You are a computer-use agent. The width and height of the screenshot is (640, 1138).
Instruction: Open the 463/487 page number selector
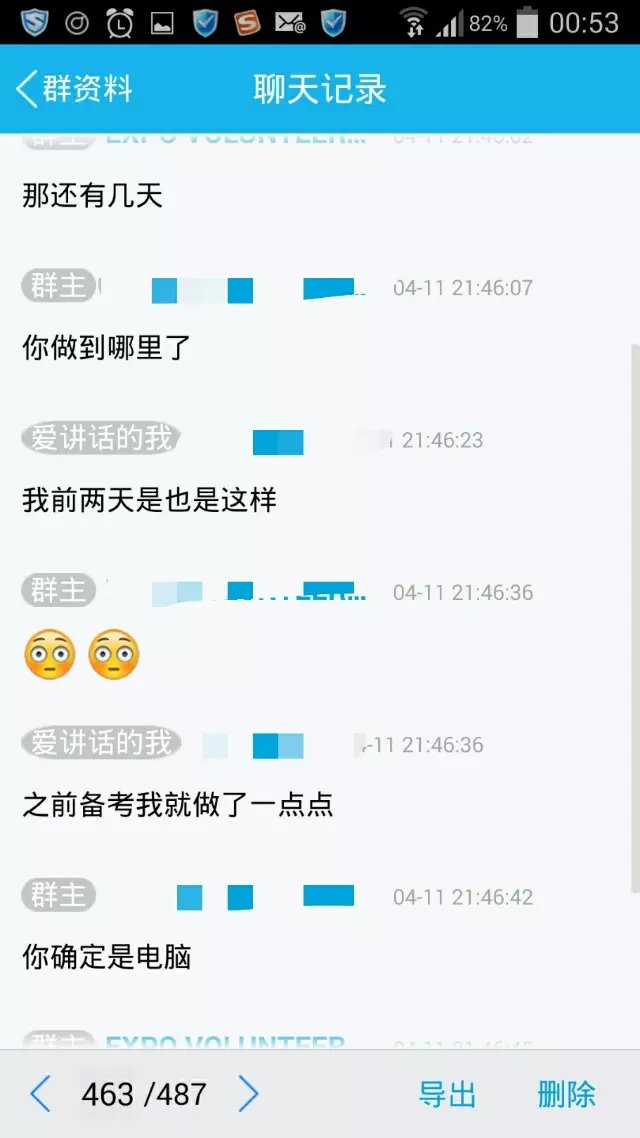[x=144, y=1094]
